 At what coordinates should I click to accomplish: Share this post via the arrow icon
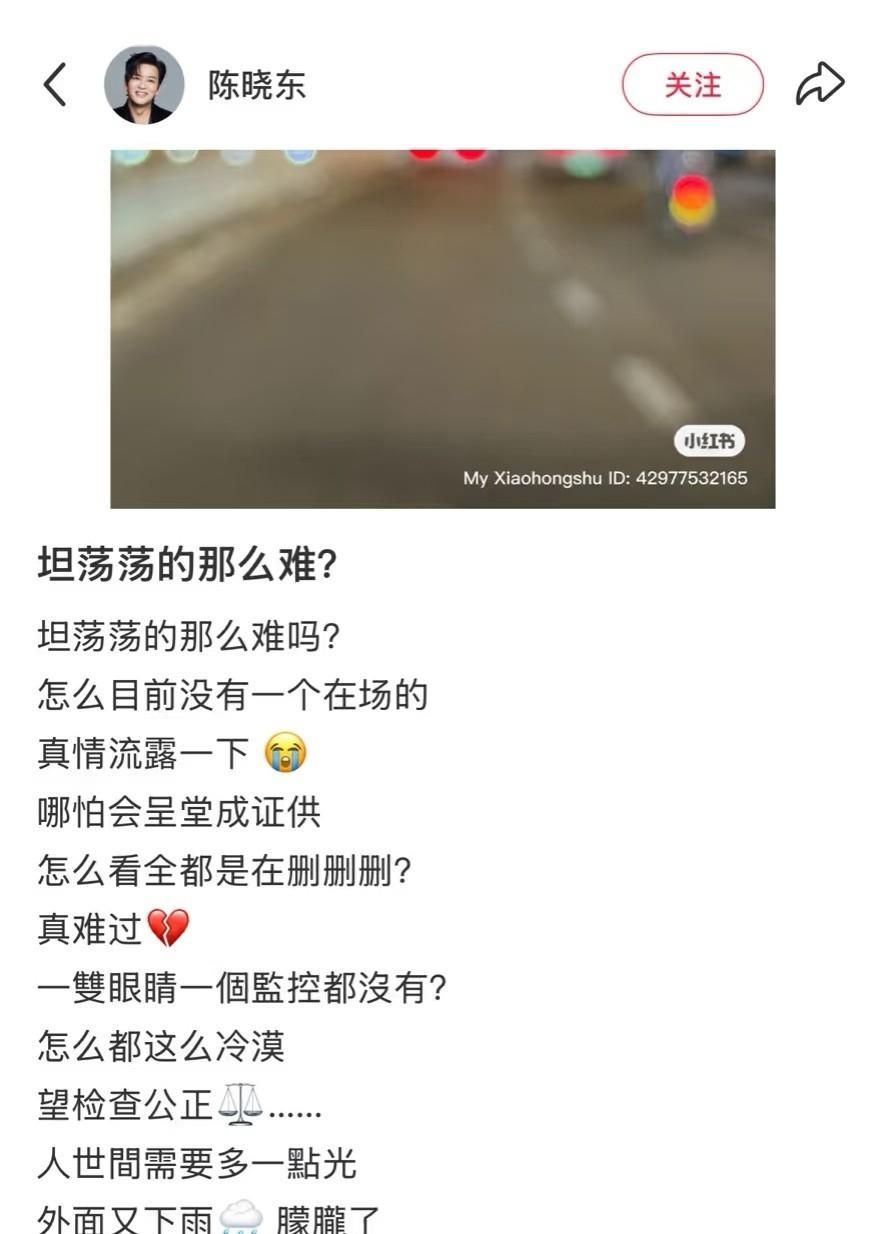tap(820, 85)
